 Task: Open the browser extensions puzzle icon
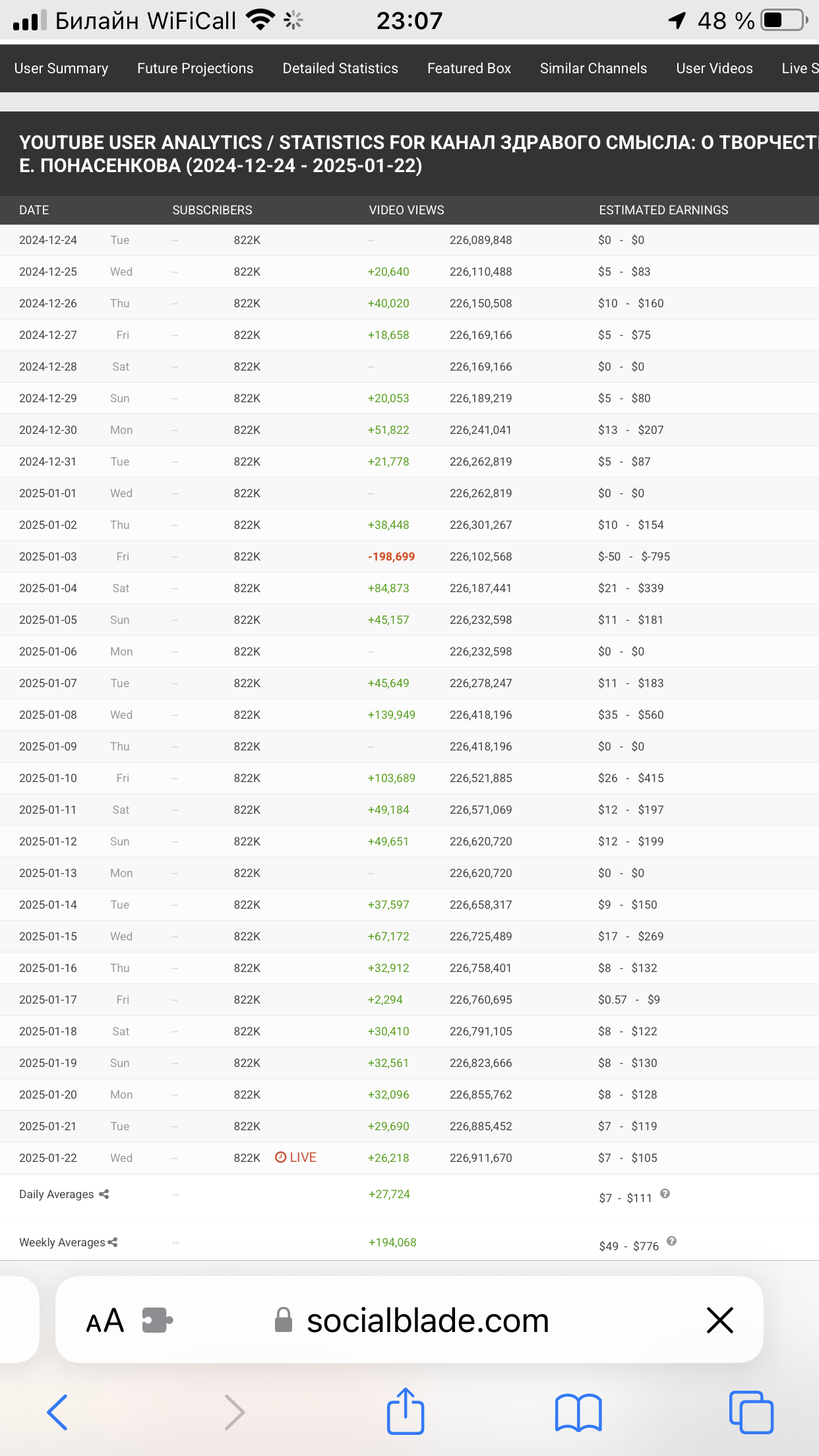tap(158, 1320)
